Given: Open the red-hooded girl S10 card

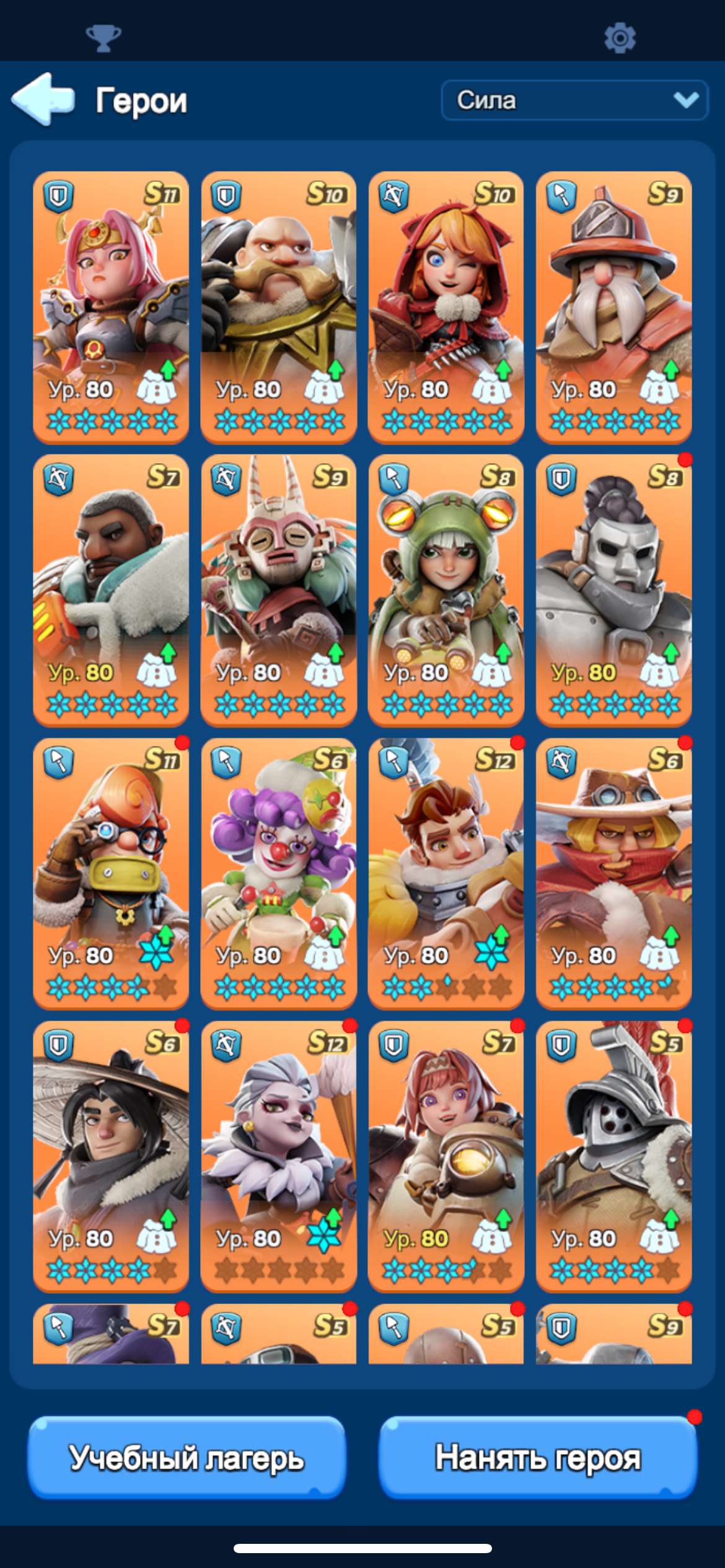Looking at the screenshot, I should 446,307.
